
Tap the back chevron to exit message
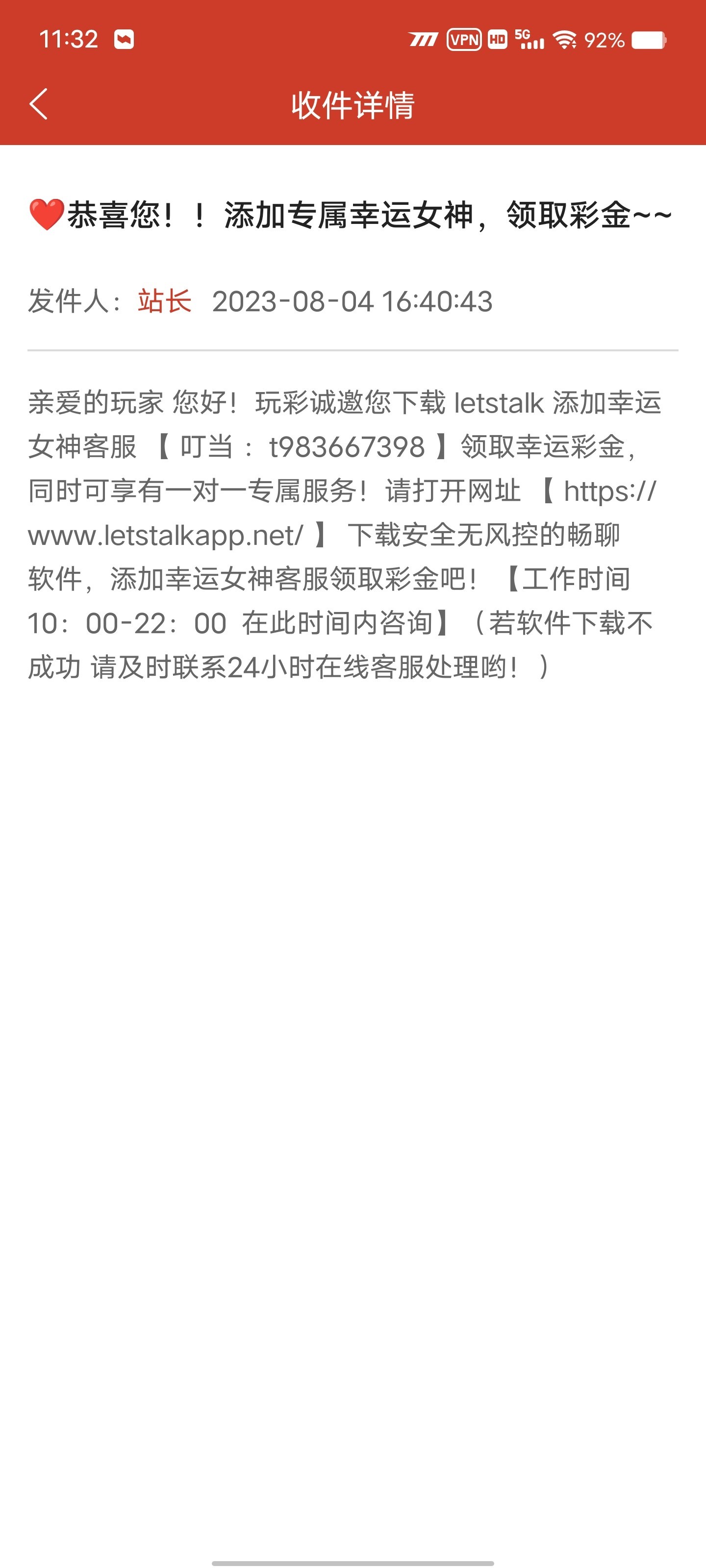38,102
